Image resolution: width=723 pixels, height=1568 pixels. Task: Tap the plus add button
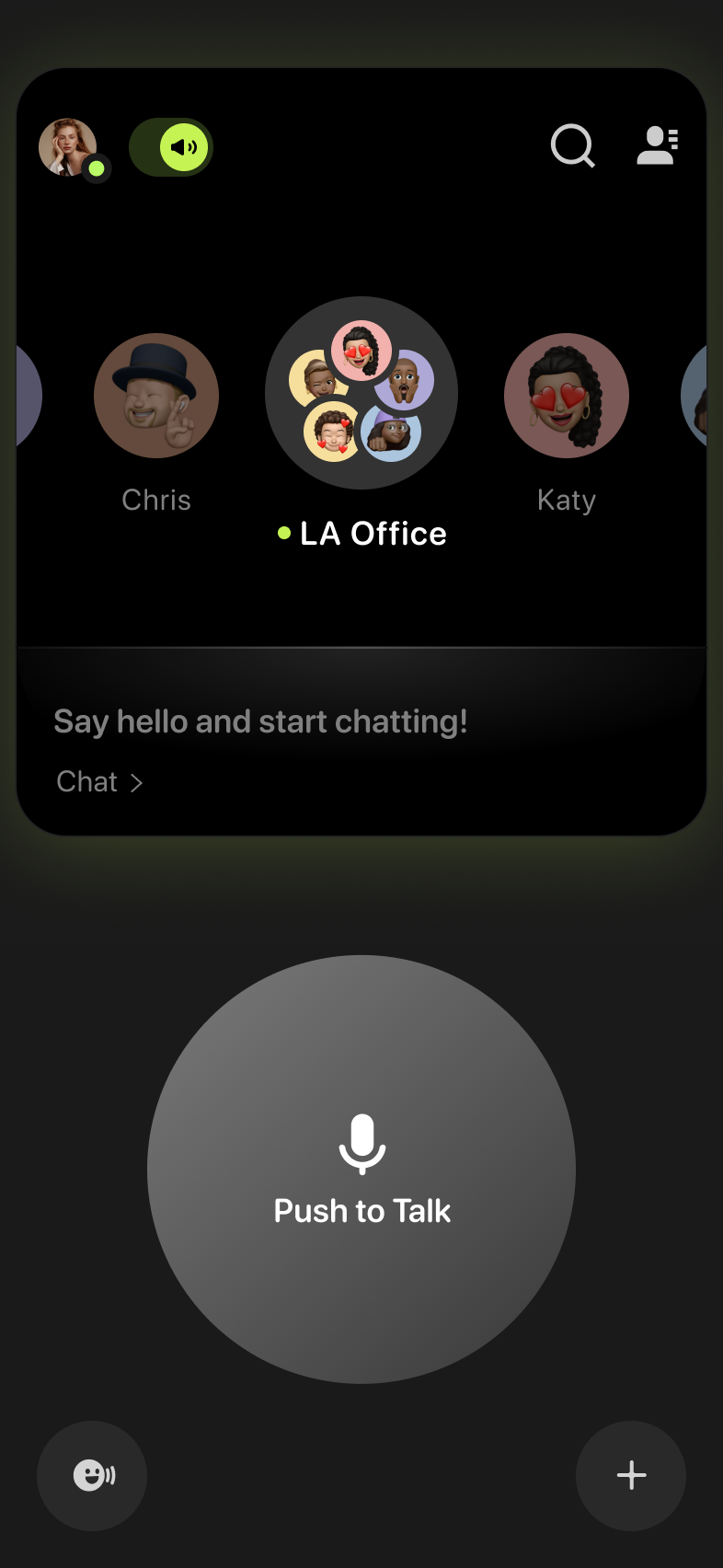click(x=631, y=1476)
